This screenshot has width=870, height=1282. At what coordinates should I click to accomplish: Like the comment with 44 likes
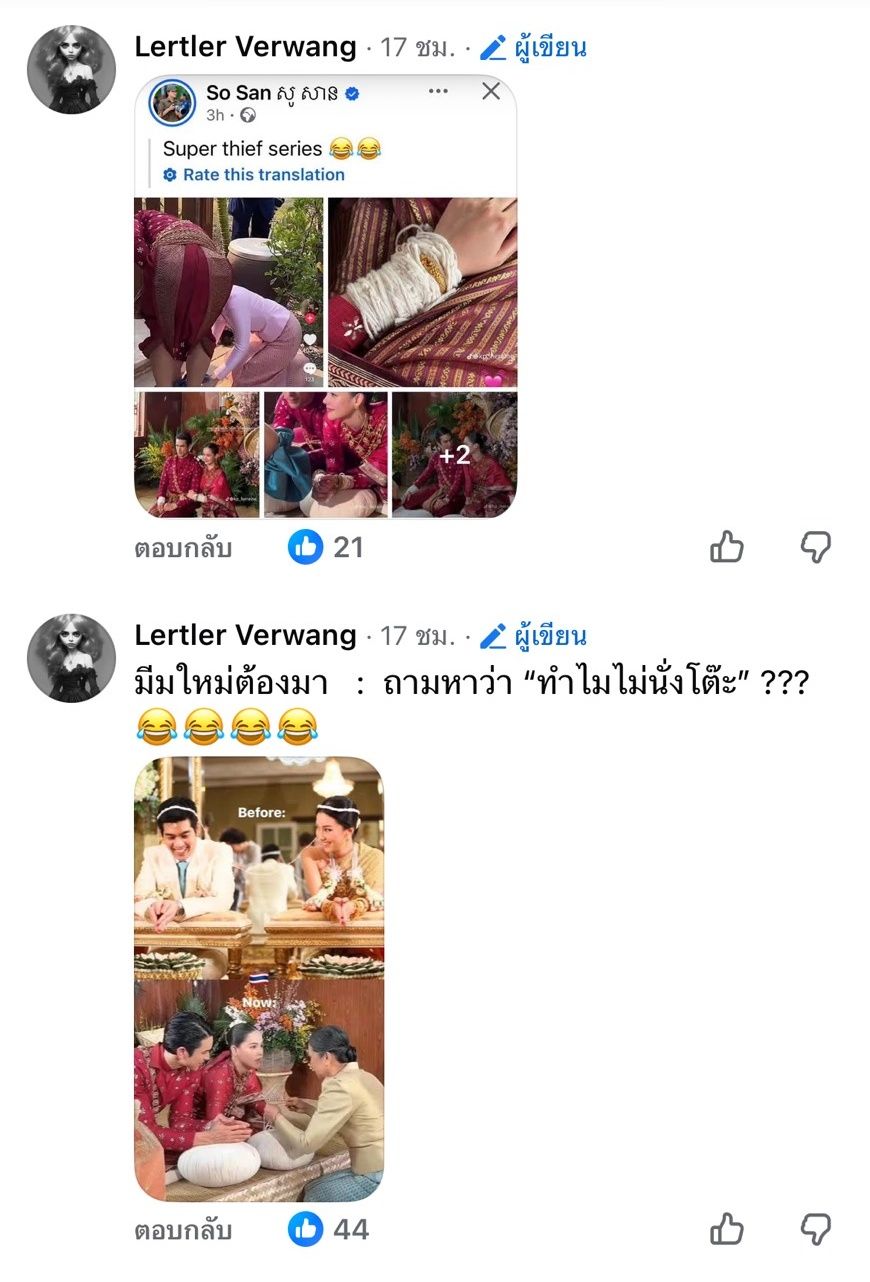pyautogui.click(x=727, y=1229)
